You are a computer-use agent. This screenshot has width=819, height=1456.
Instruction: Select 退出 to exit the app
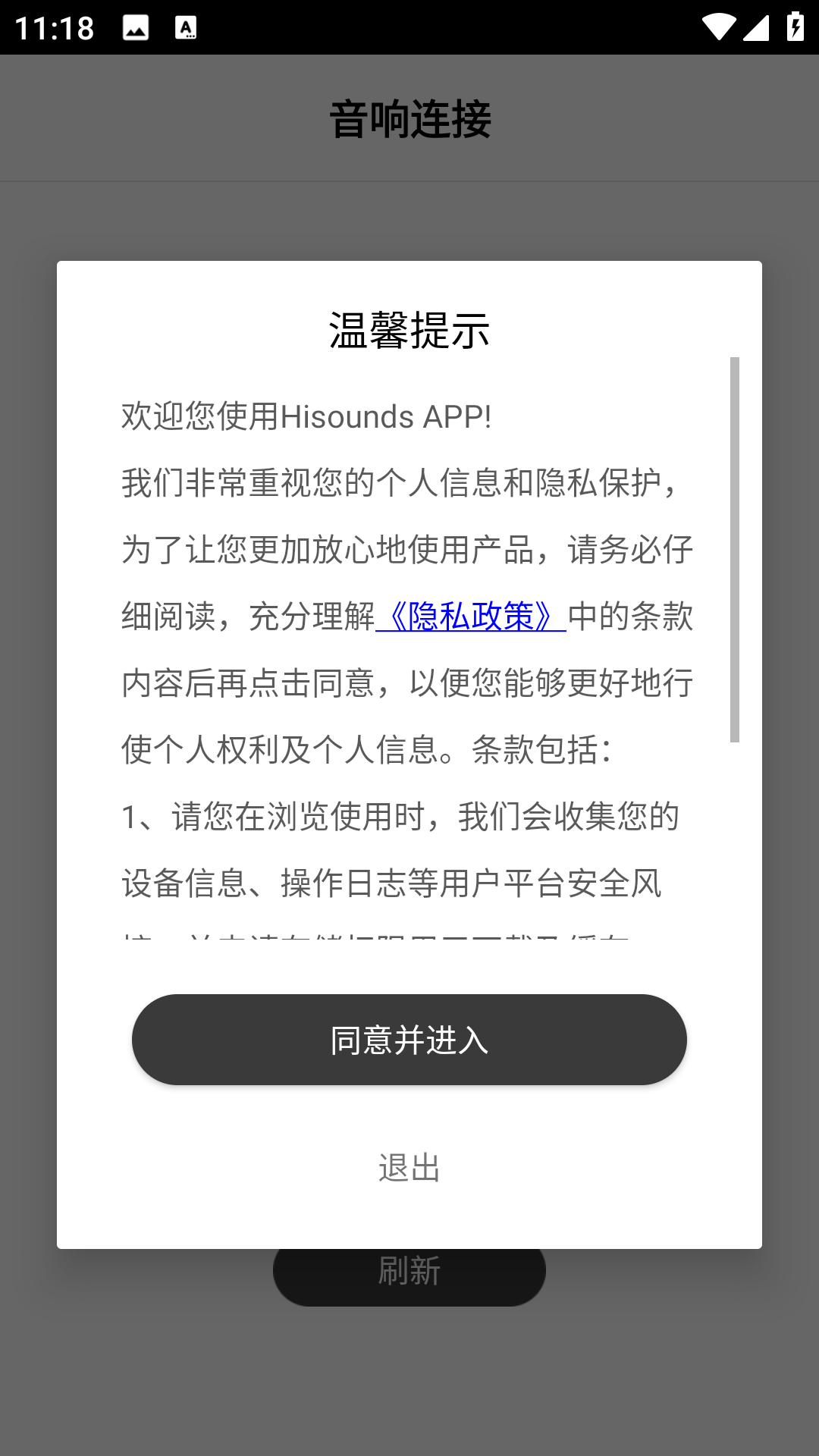click(x=409, y=1168)
